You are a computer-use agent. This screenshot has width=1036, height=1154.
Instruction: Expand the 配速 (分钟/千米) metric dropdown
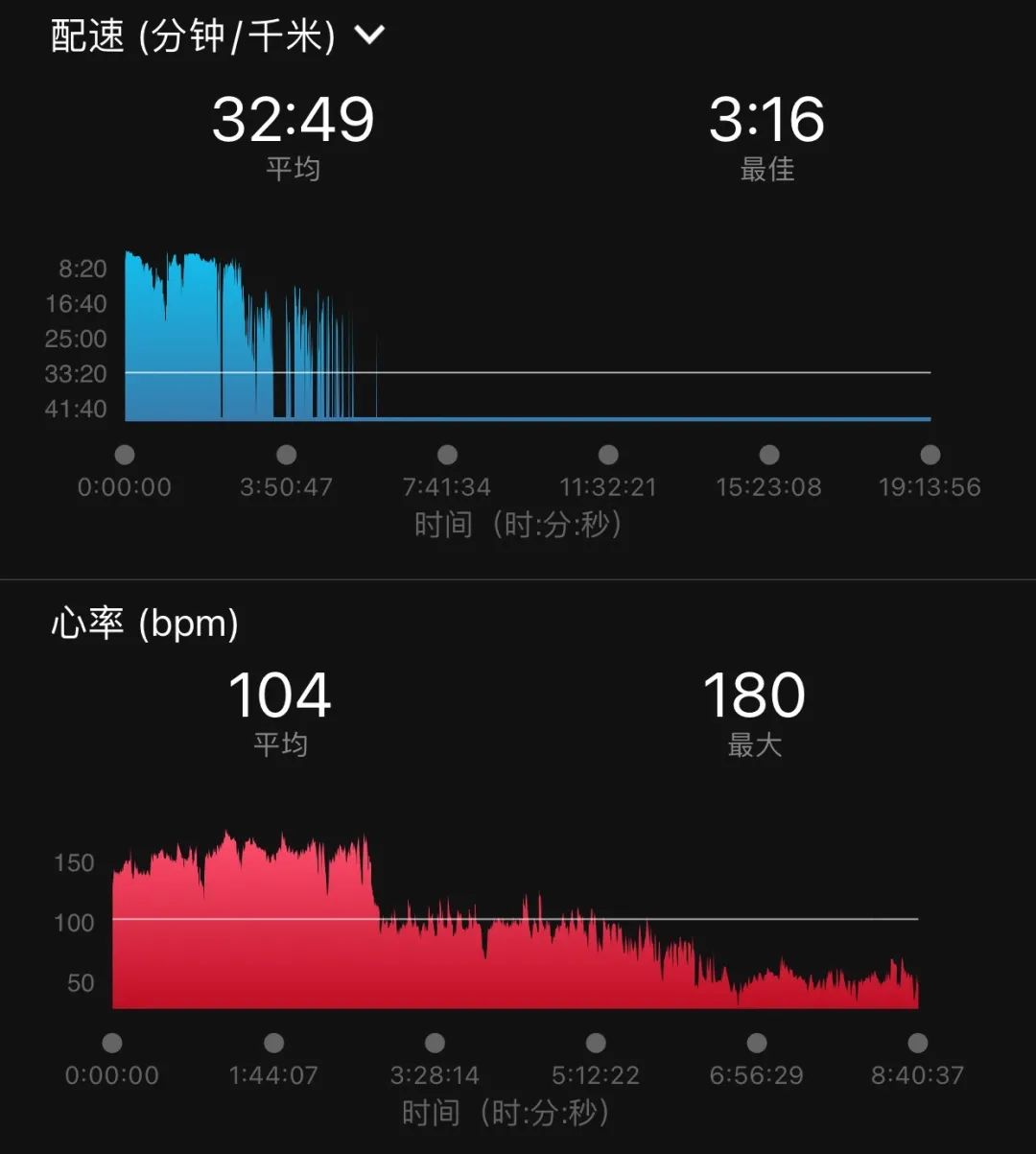point(369,35)
